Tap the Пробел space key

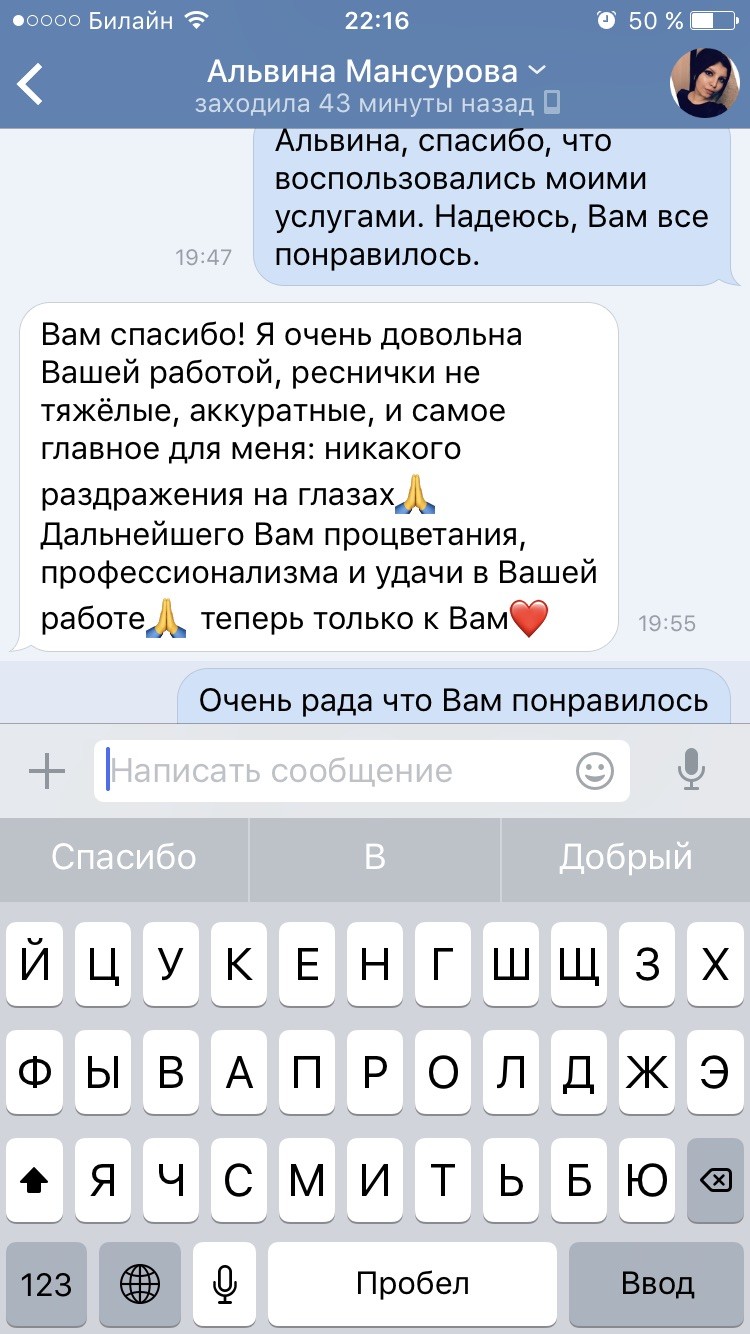412,1283
